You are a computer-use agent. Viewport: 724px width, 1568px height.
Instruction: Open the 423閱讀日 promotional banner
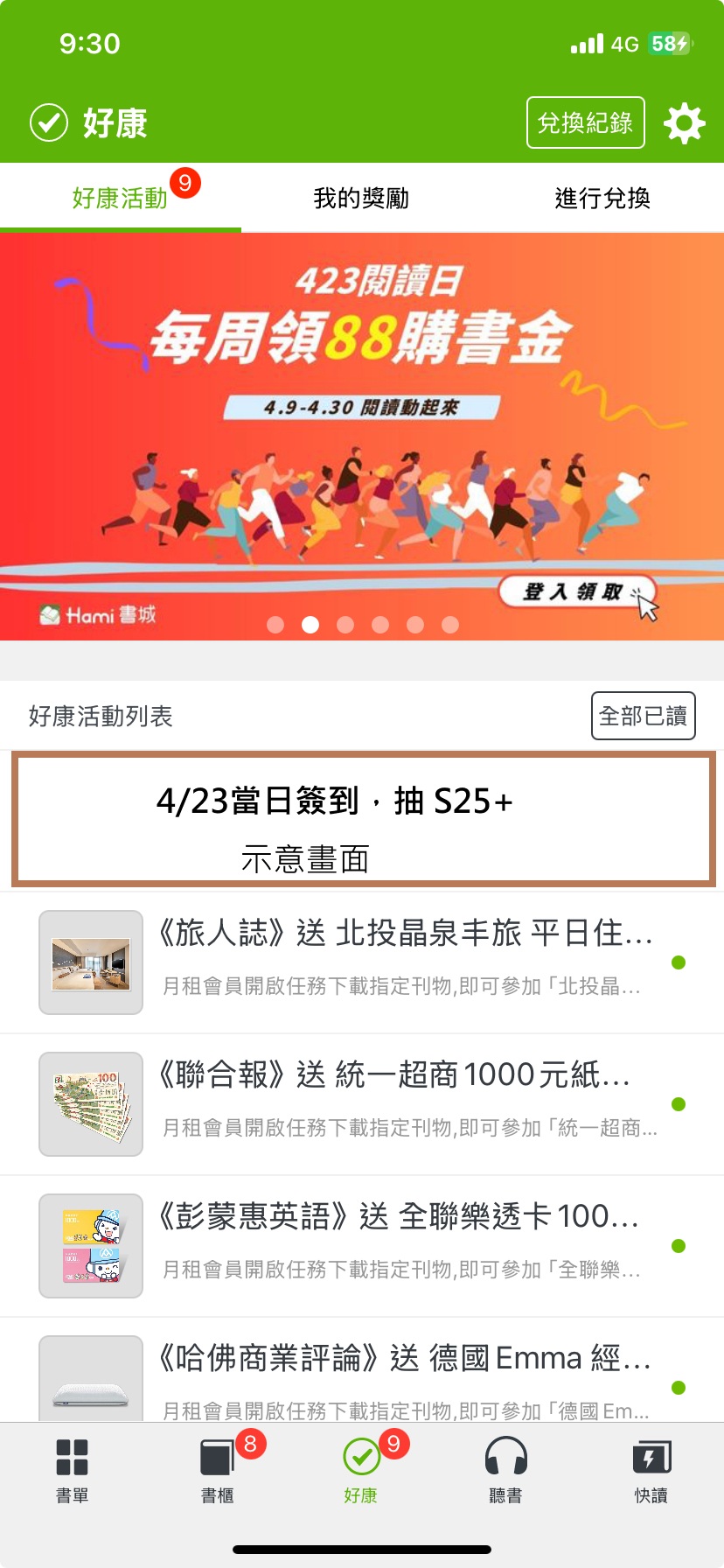362,436
